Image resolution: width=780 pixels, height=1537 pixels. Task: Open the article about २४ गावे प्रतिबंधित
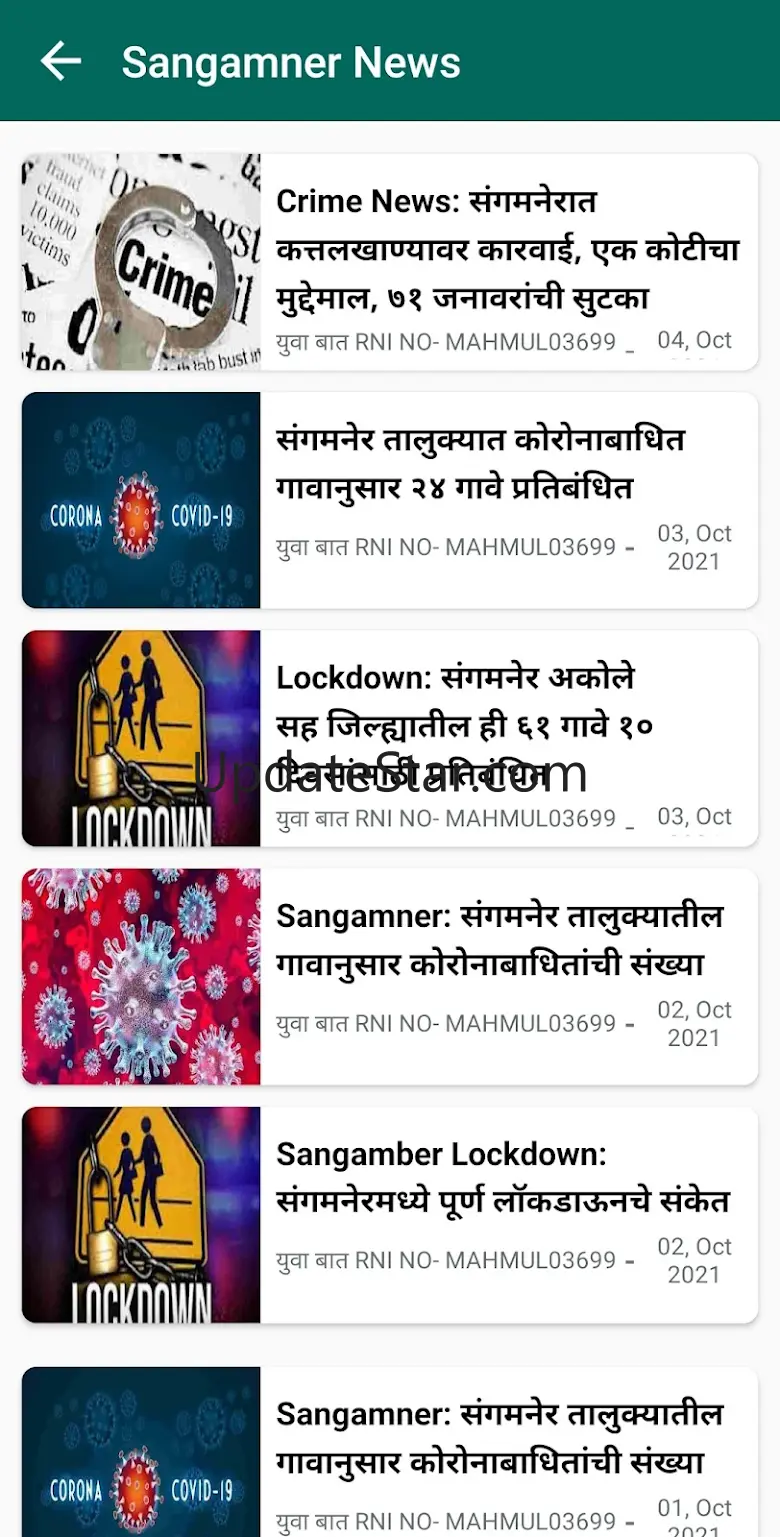click(x=390, y=500)
